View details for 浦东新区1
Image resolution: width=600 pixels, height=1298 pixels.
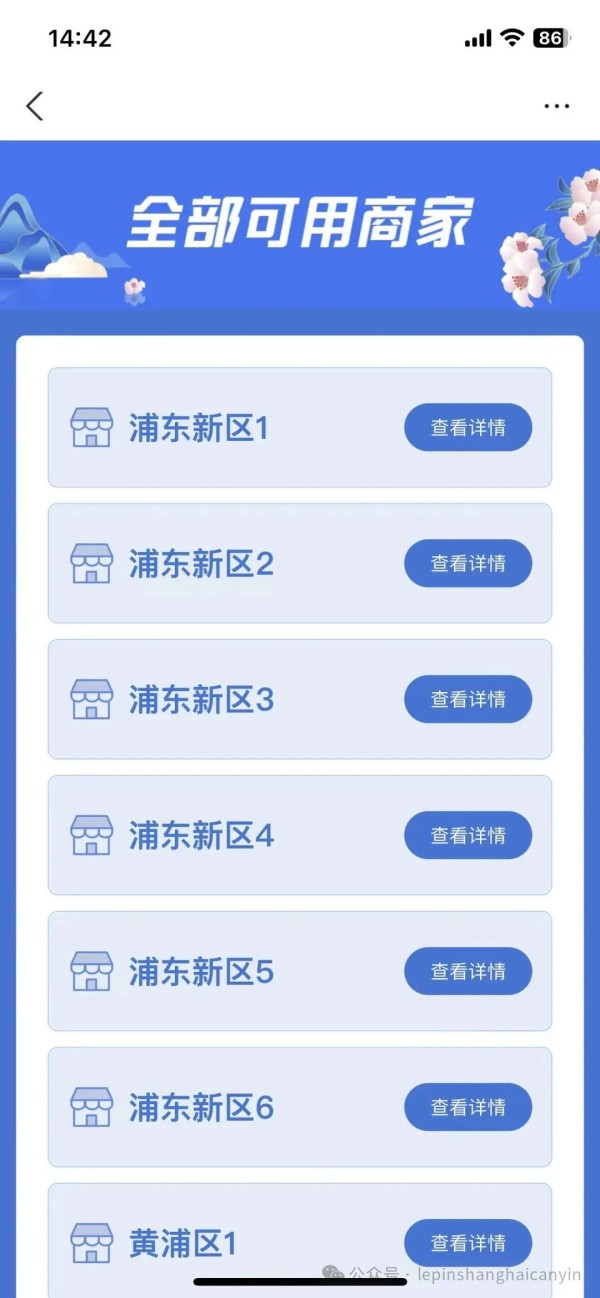[467, 428]
